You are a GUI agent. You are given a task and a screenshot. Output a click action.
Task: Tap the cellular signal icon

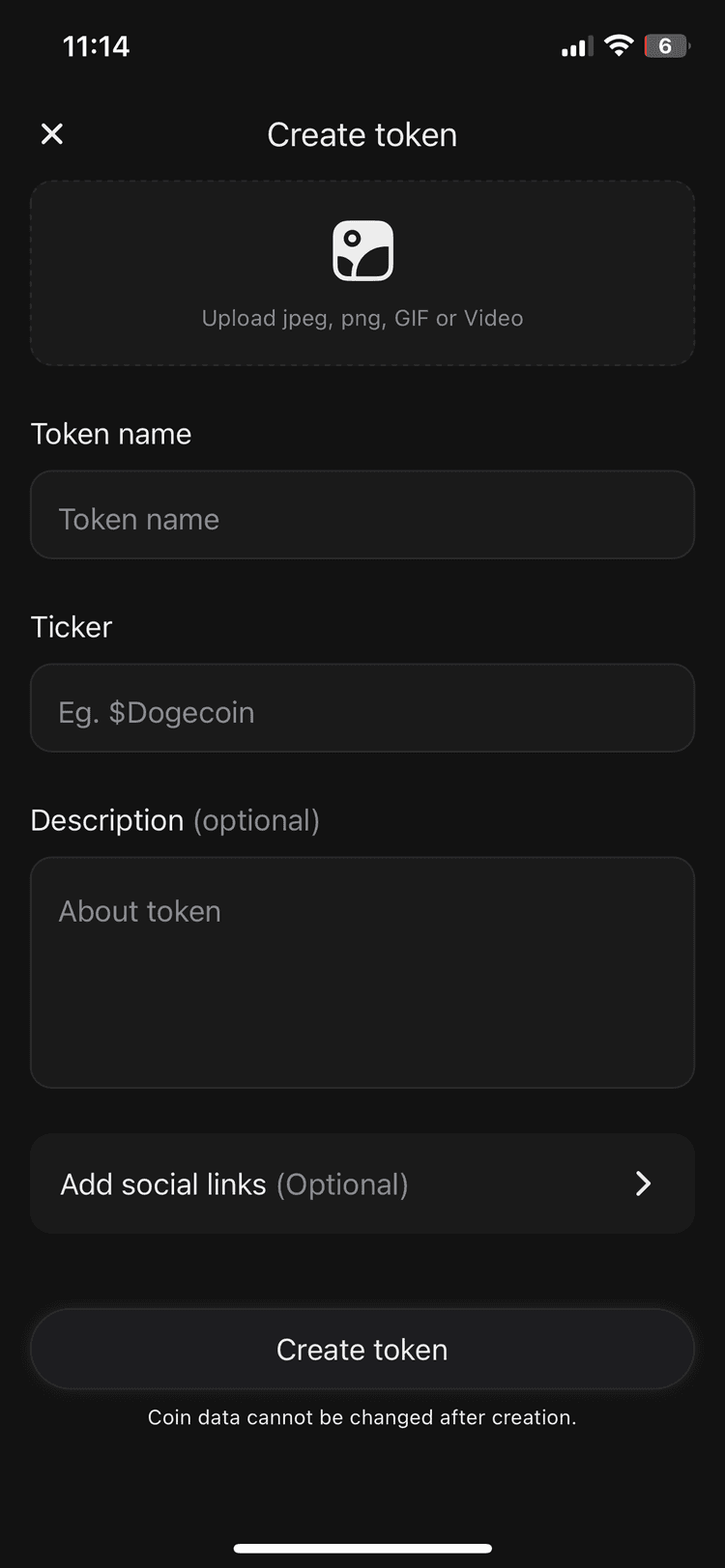click(x=574, y=44)
